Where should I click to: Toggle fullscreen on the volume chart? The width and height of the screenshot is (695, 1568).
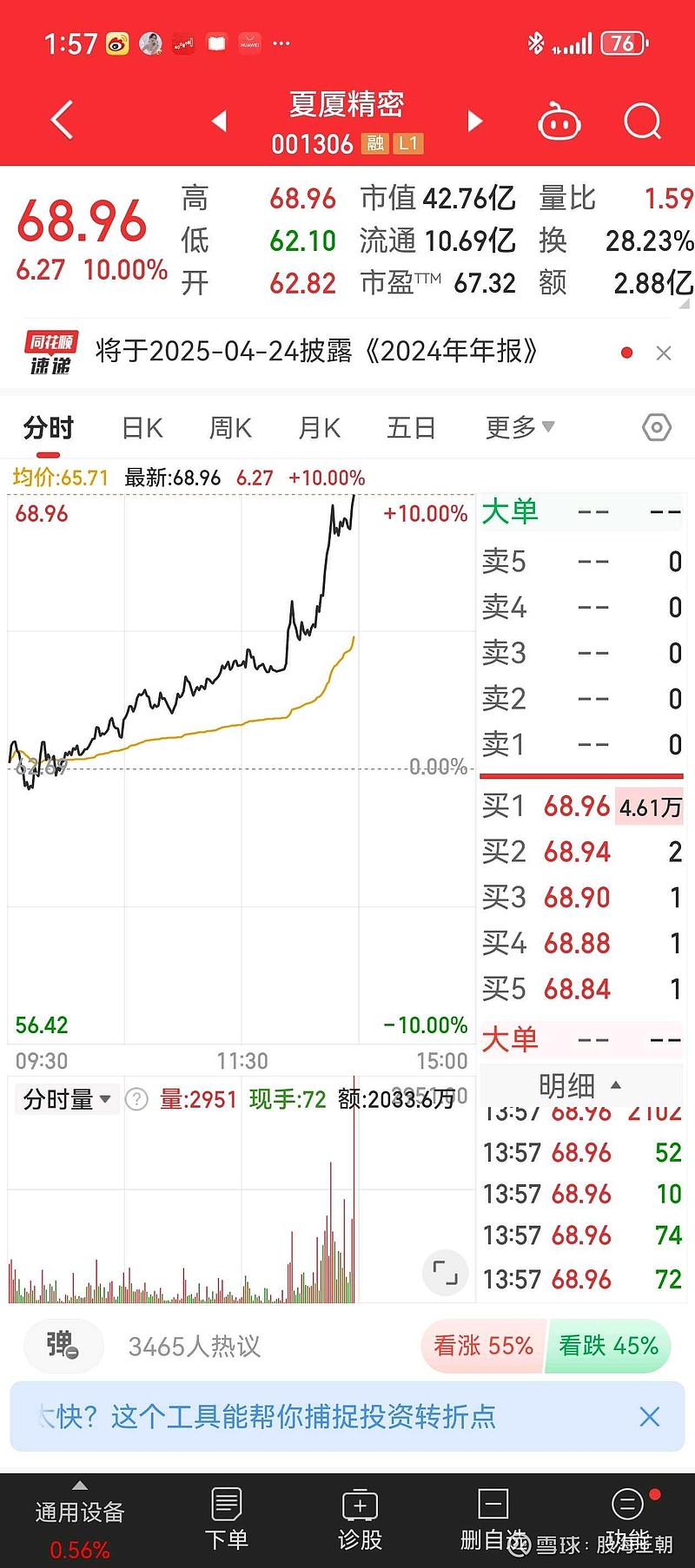click(x=445, y=1273)
